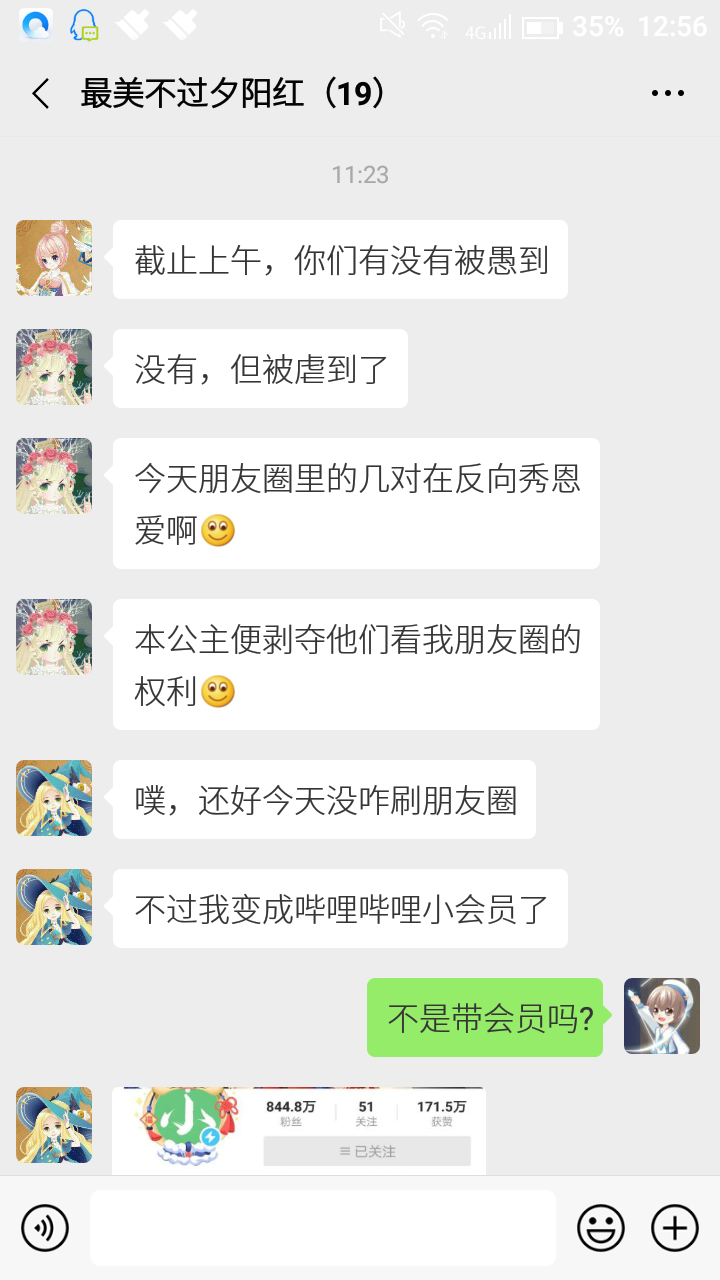Screen dimensions: 720x1280
Task: Focus the message text field
Action: (322, 1228)
